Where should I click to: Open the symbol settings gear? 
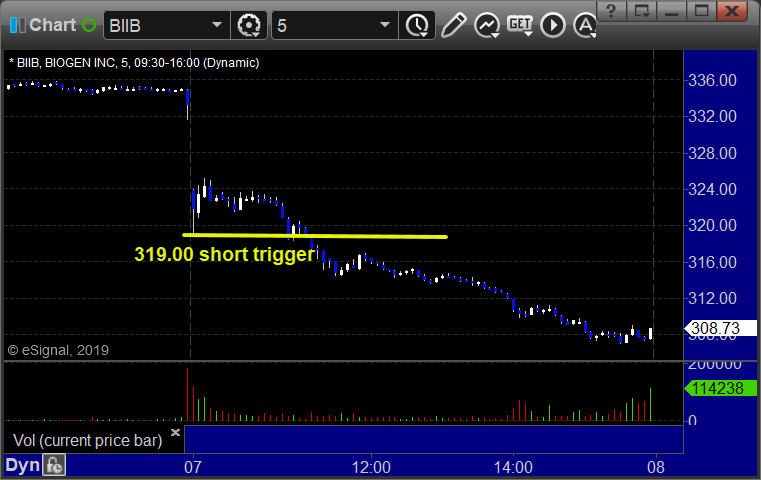point(249,24)
